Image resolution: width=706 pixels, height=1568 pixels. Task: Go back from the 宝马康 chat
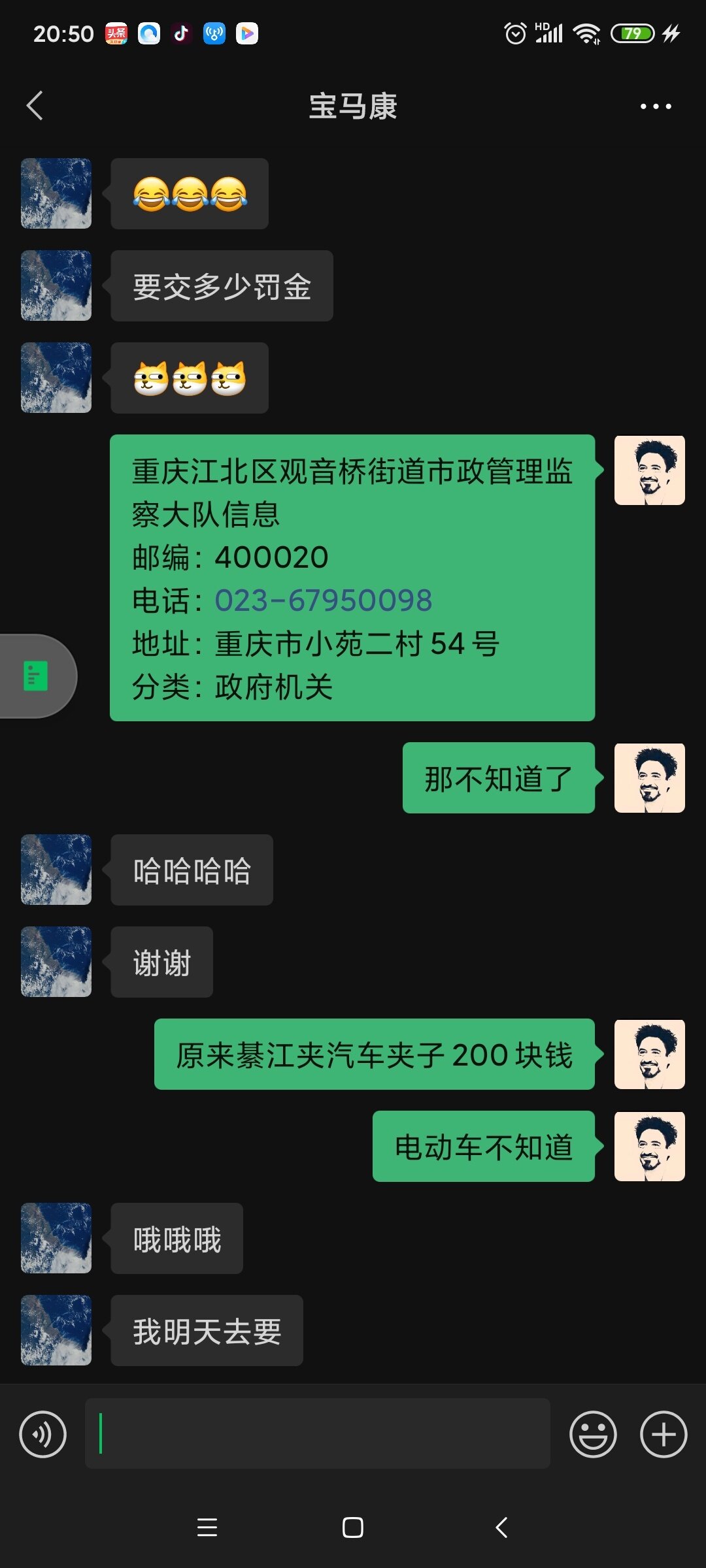[35, 106]
